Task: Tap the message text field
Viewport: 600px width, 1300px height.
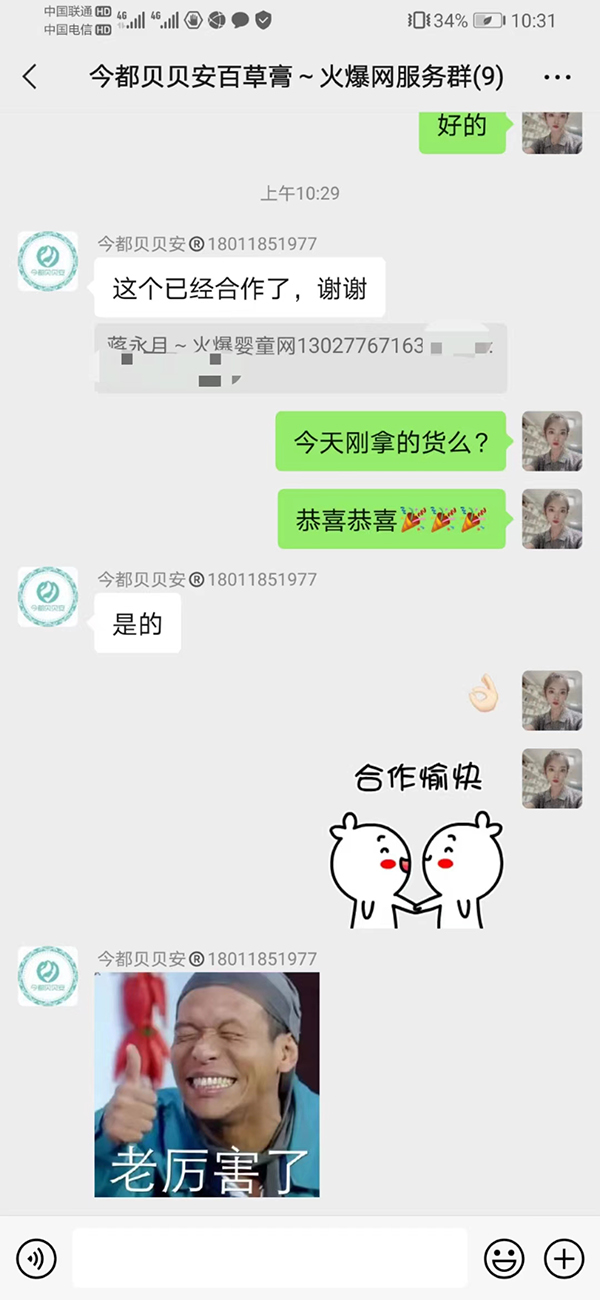Action: [x=270, y=1258]
